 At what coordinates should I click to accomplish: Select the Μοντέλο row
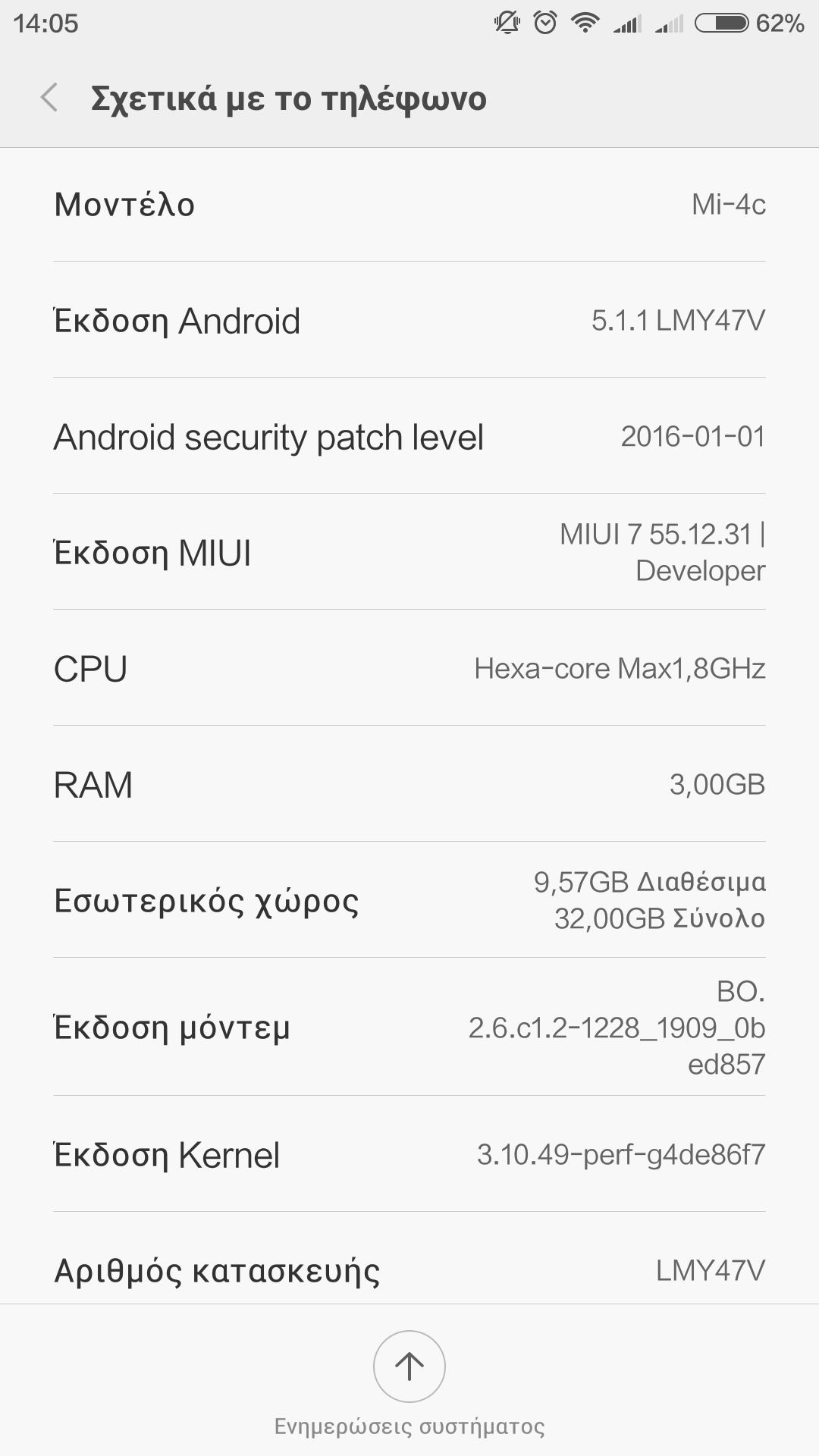tap(409, 205)
